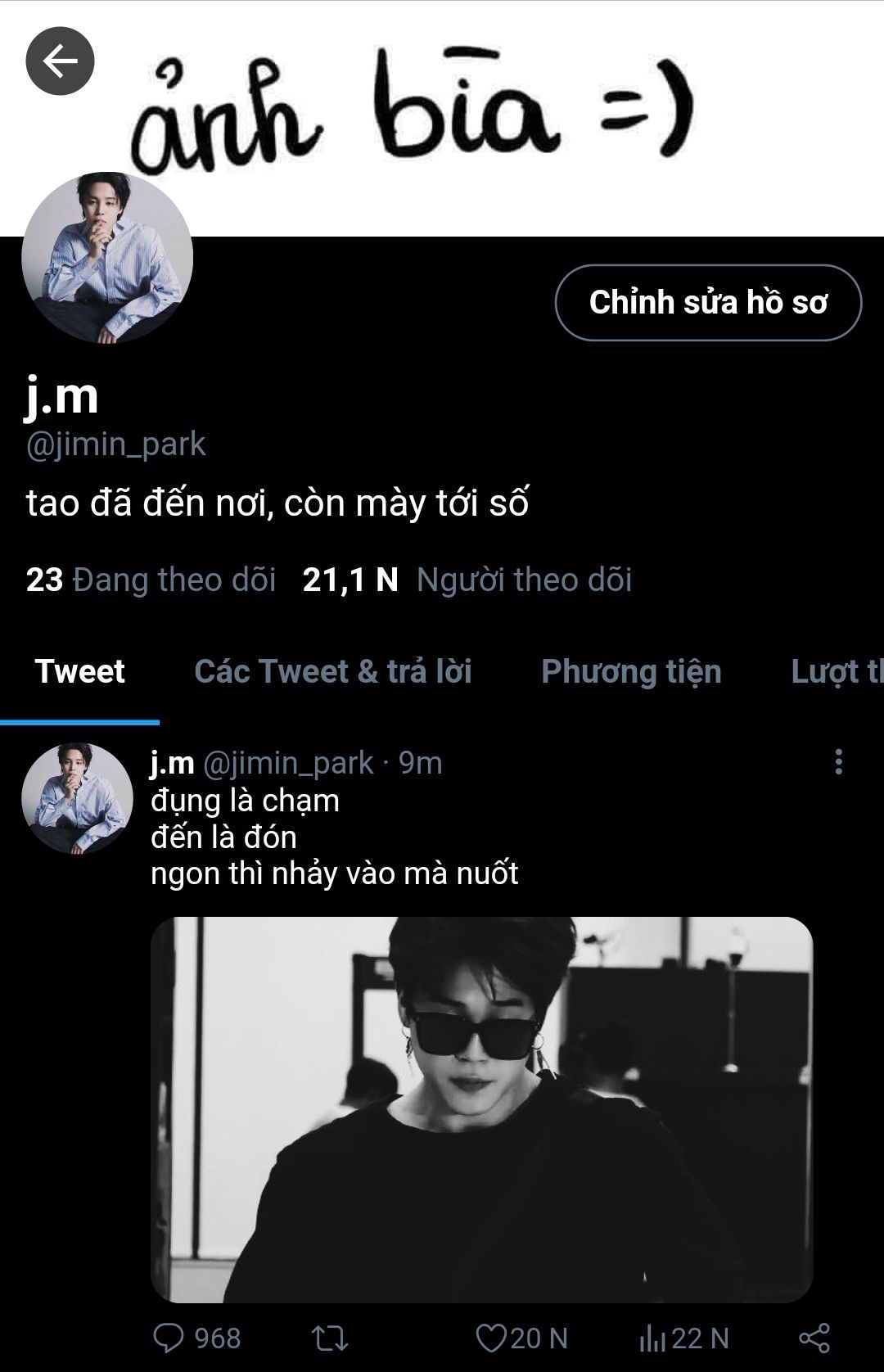Screen dimensions: 884x1372
Task: Share the j.m tweet
Action: 814,1338
